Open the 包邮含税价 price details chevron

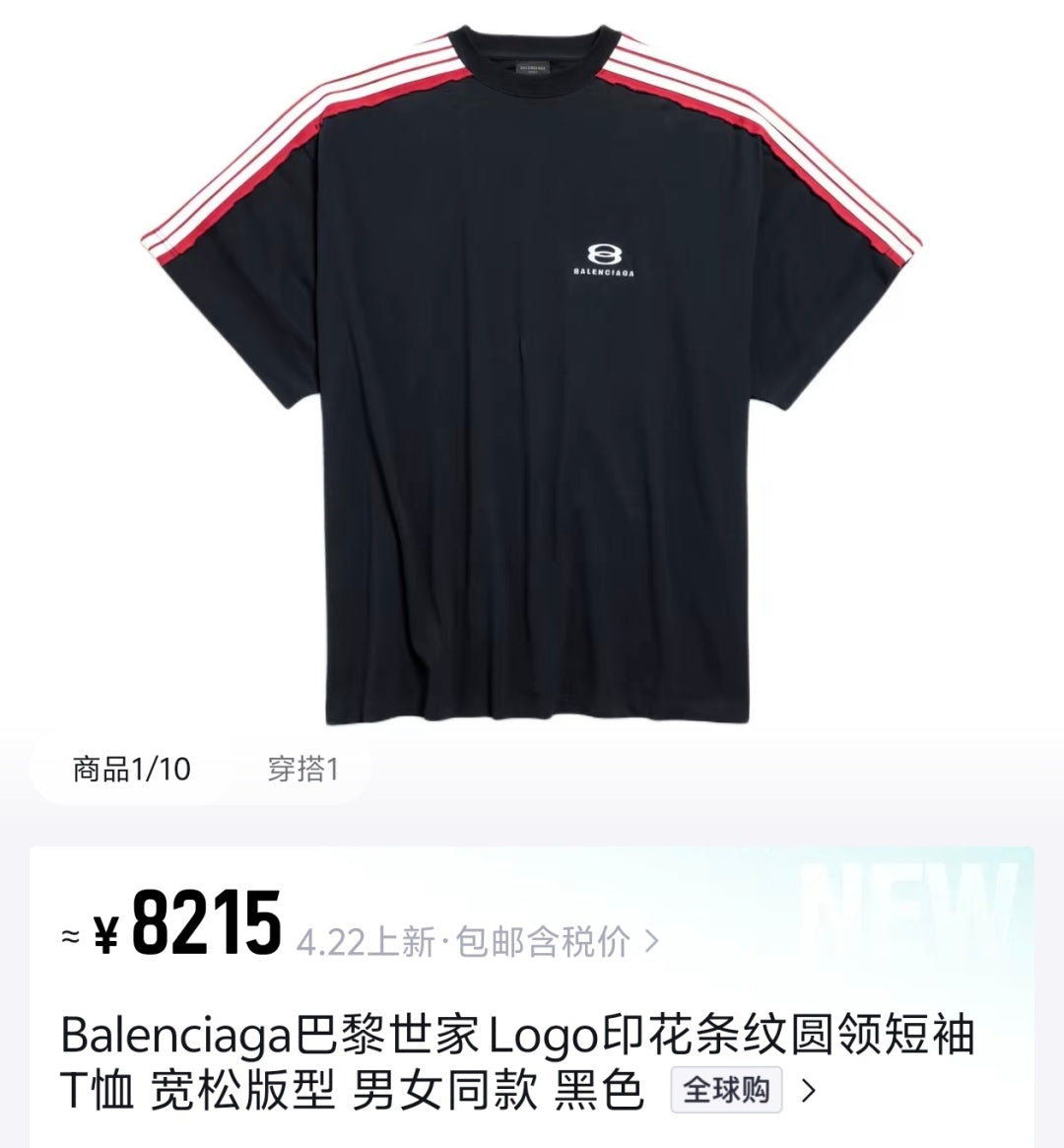(650, 941)
